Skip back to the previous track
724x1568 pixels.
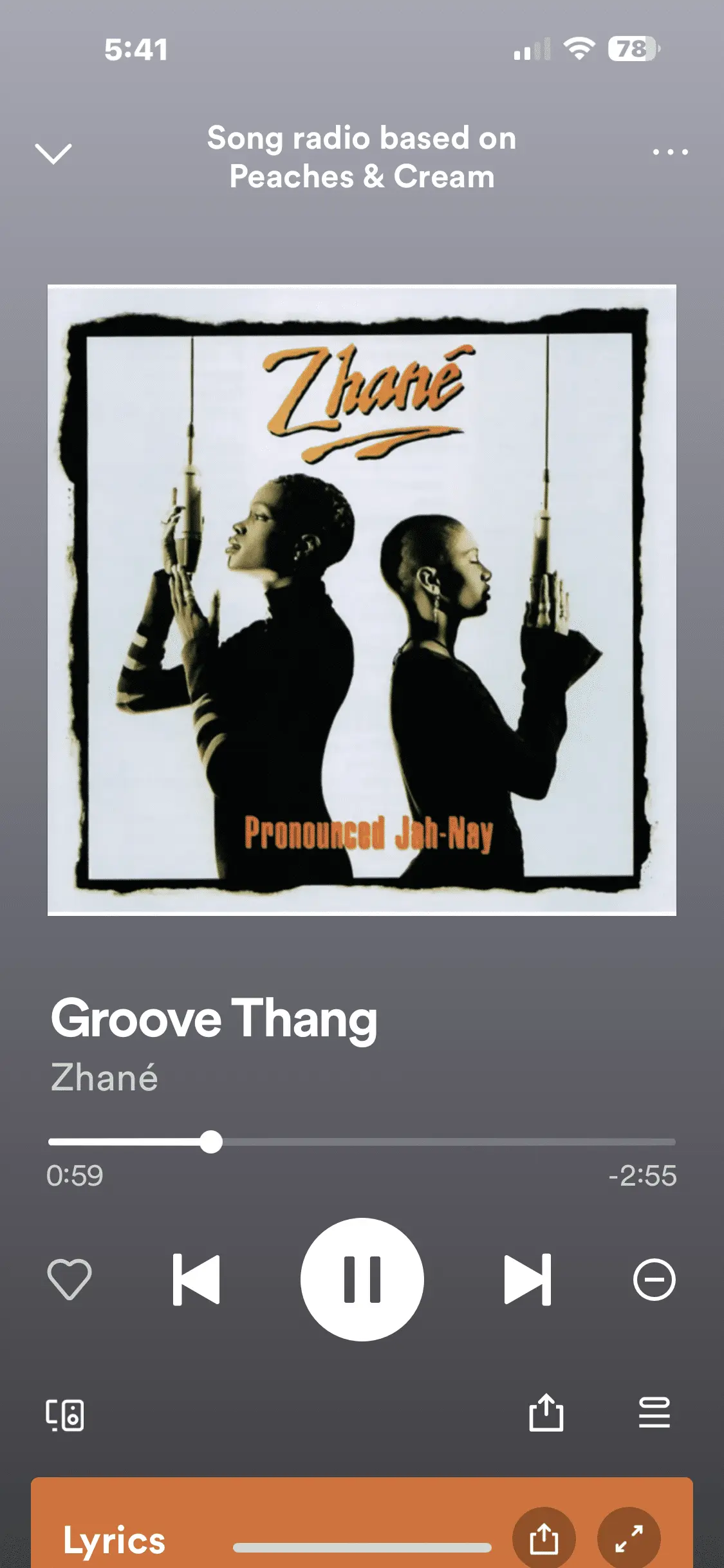pyautogui.click(x=197, y=1279)
